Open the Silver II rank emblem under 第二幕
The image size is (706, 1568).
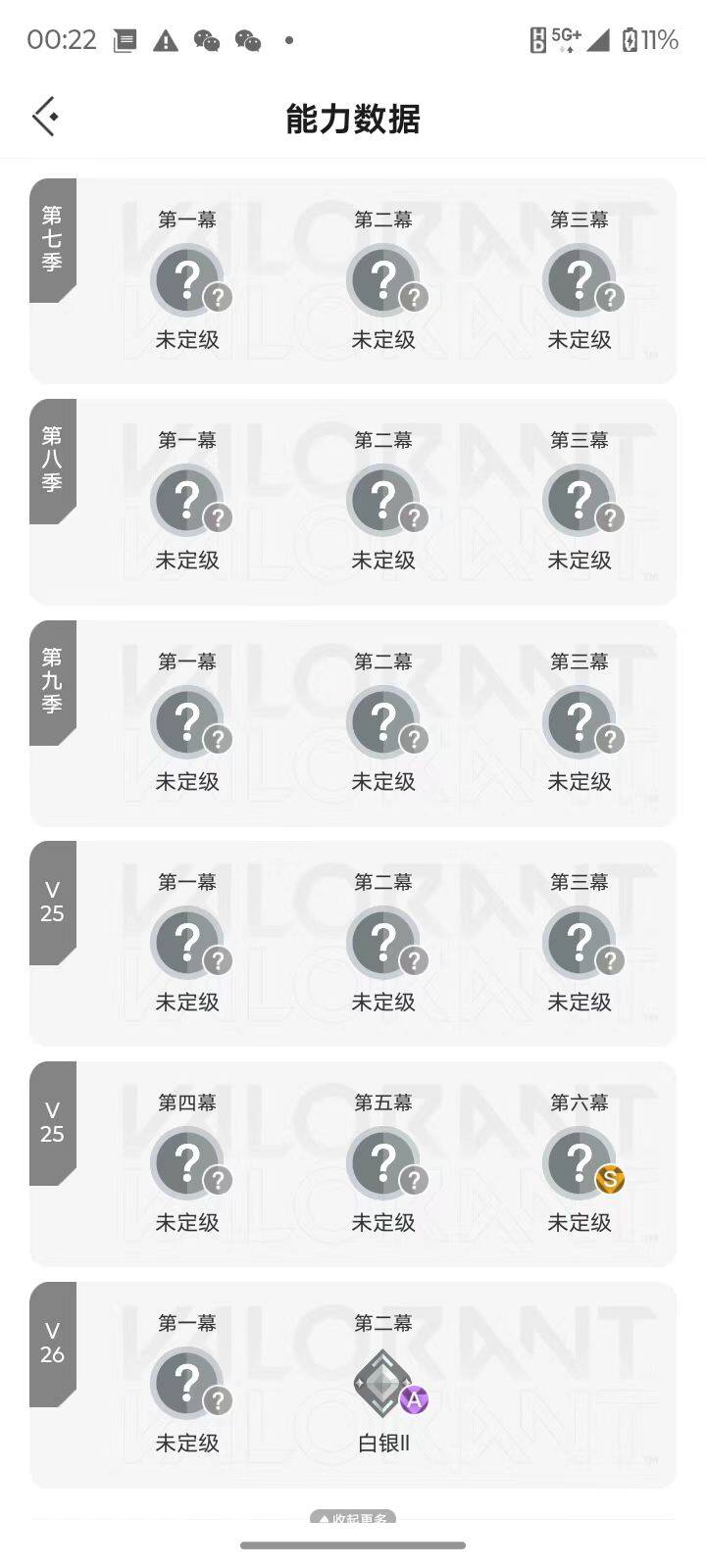(383, 1381)
